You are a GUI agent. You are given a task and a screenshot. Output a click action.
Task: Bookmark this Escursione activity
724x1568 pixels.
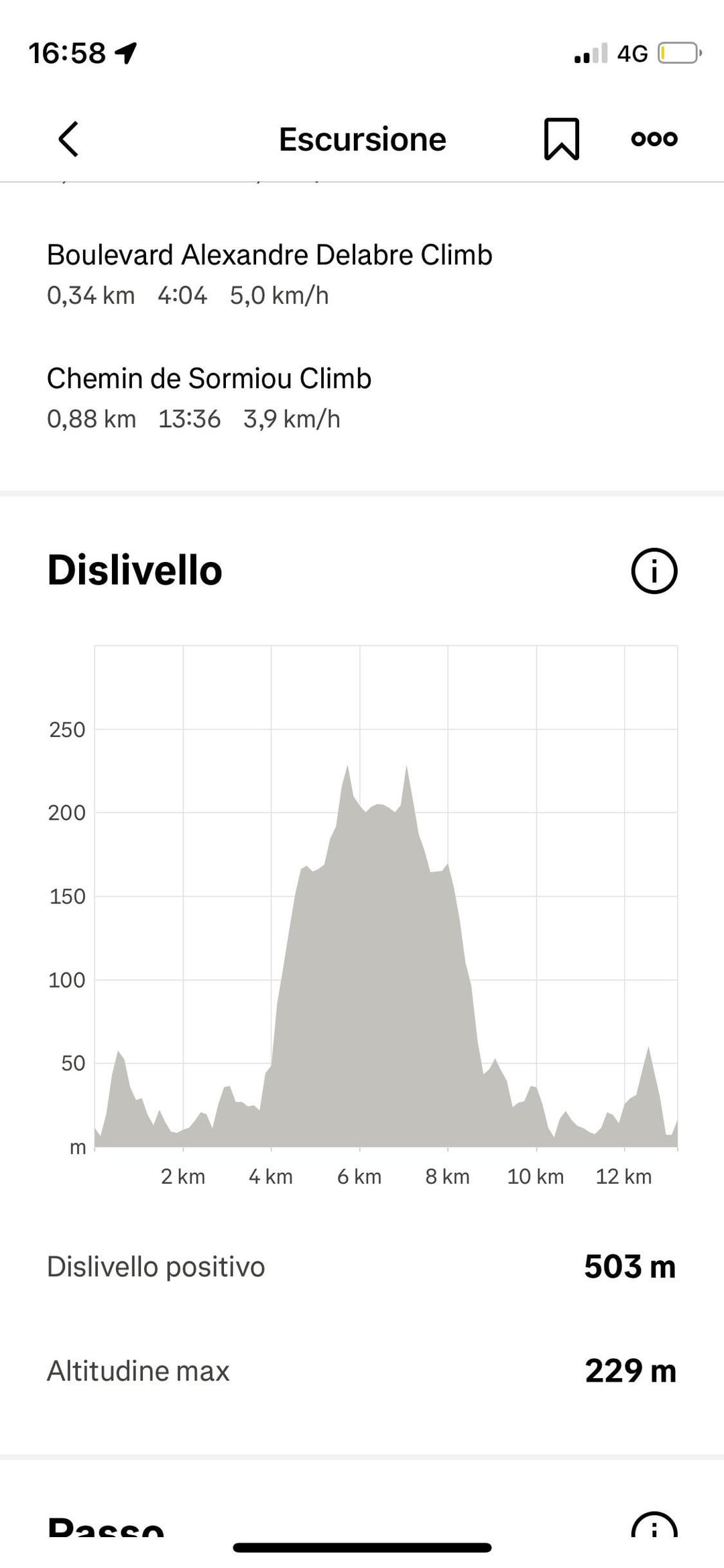(561, 139)
